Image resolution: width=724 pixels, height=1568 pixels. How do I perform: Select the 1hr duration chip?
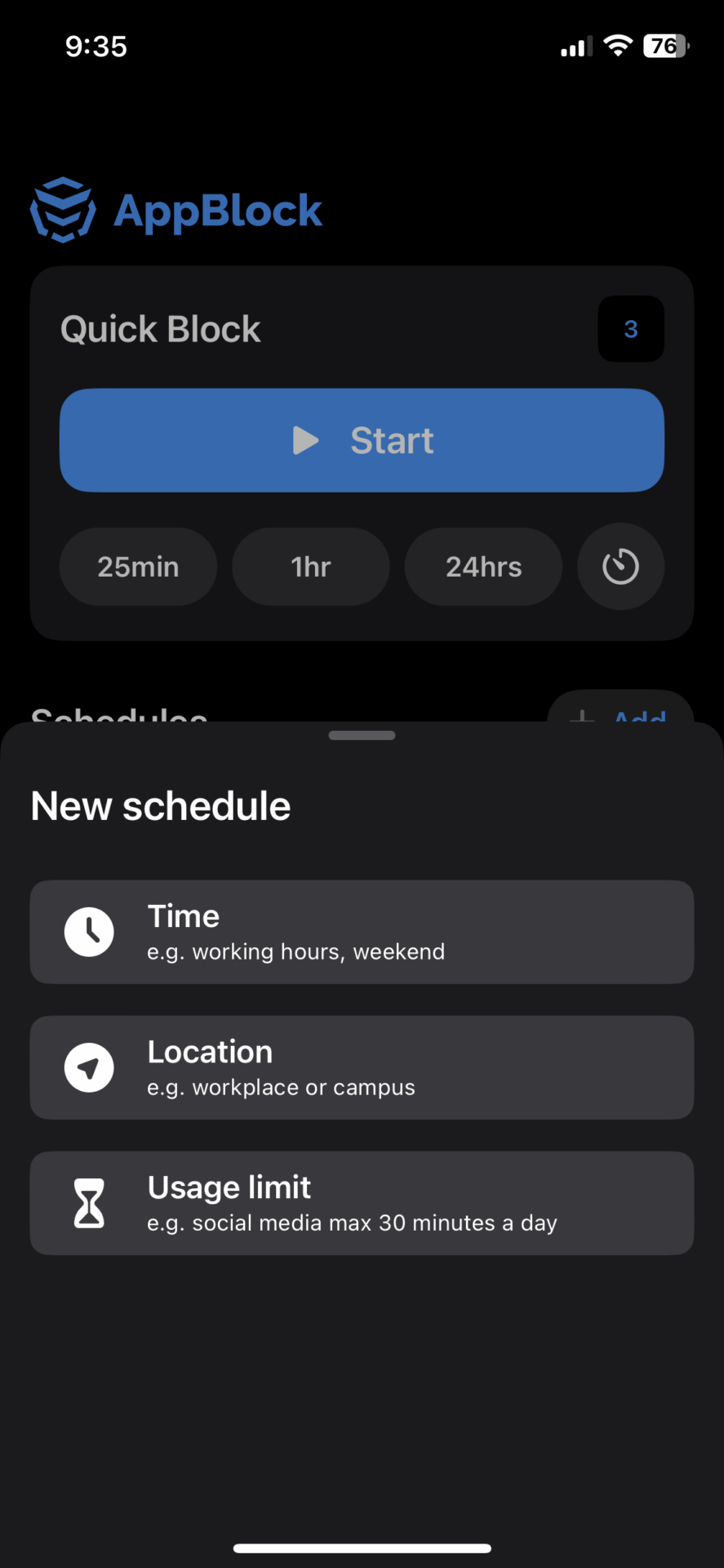tap(310, 566)
